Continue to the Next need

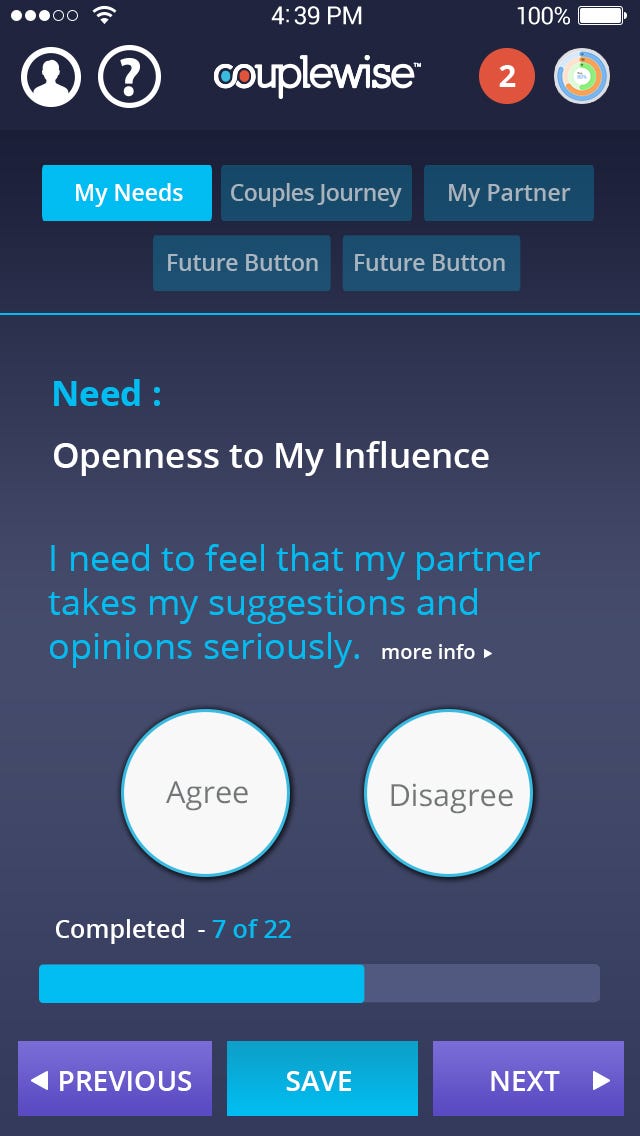coord(528,1079)
